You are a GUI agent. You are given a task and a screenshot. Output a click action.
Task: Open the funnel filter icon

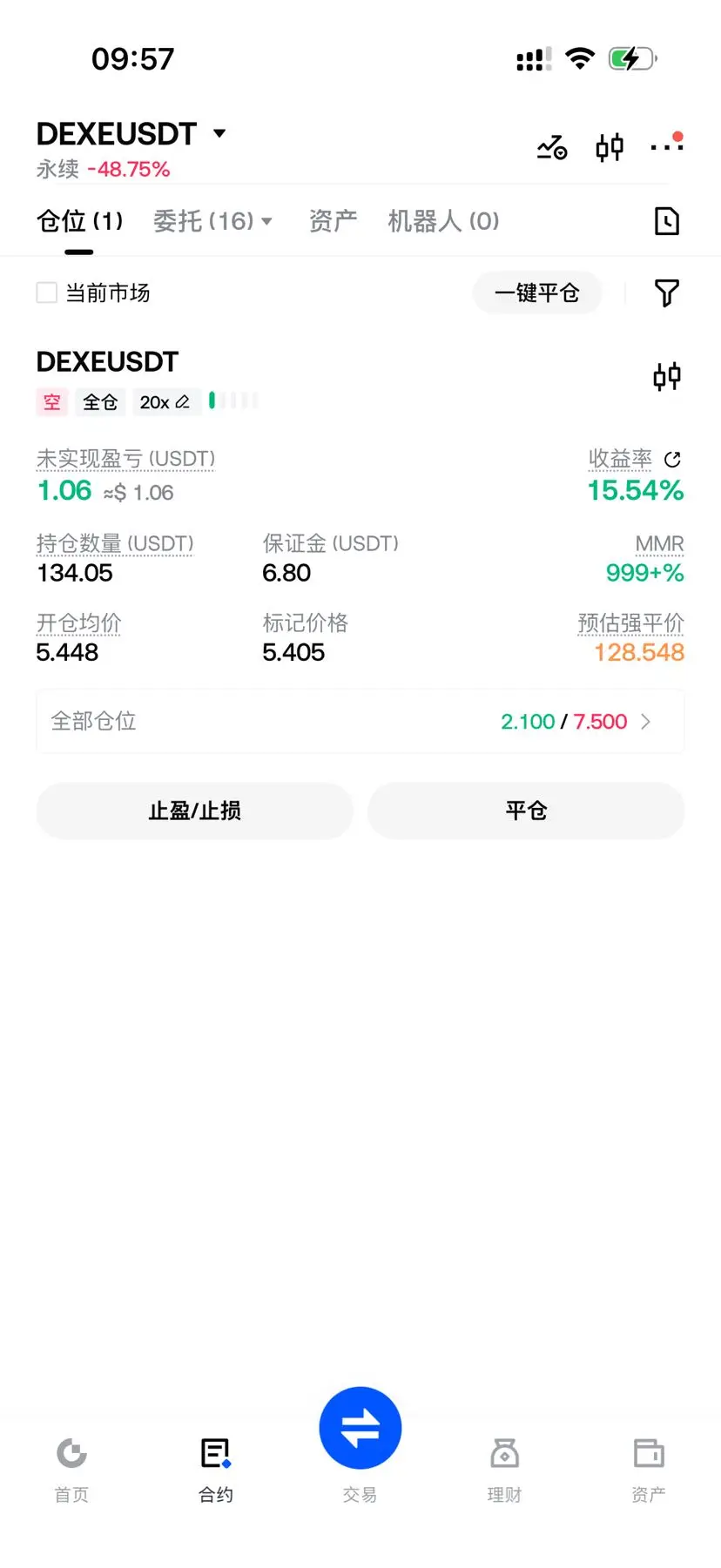pyautogui.click(x=667, y=293)
